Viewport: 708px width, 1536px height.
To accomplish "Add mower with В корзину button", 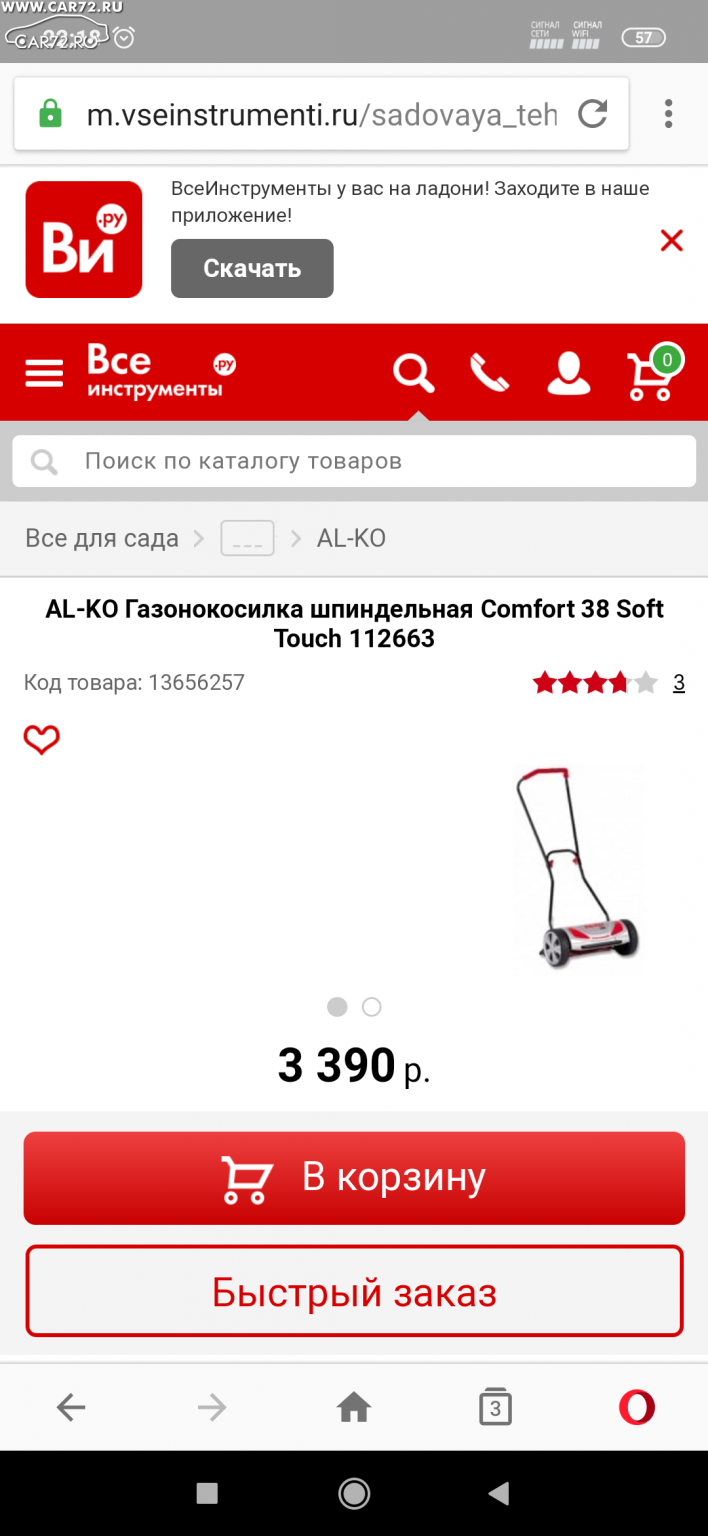I will pyautogui.click(x=354, y=1178).
